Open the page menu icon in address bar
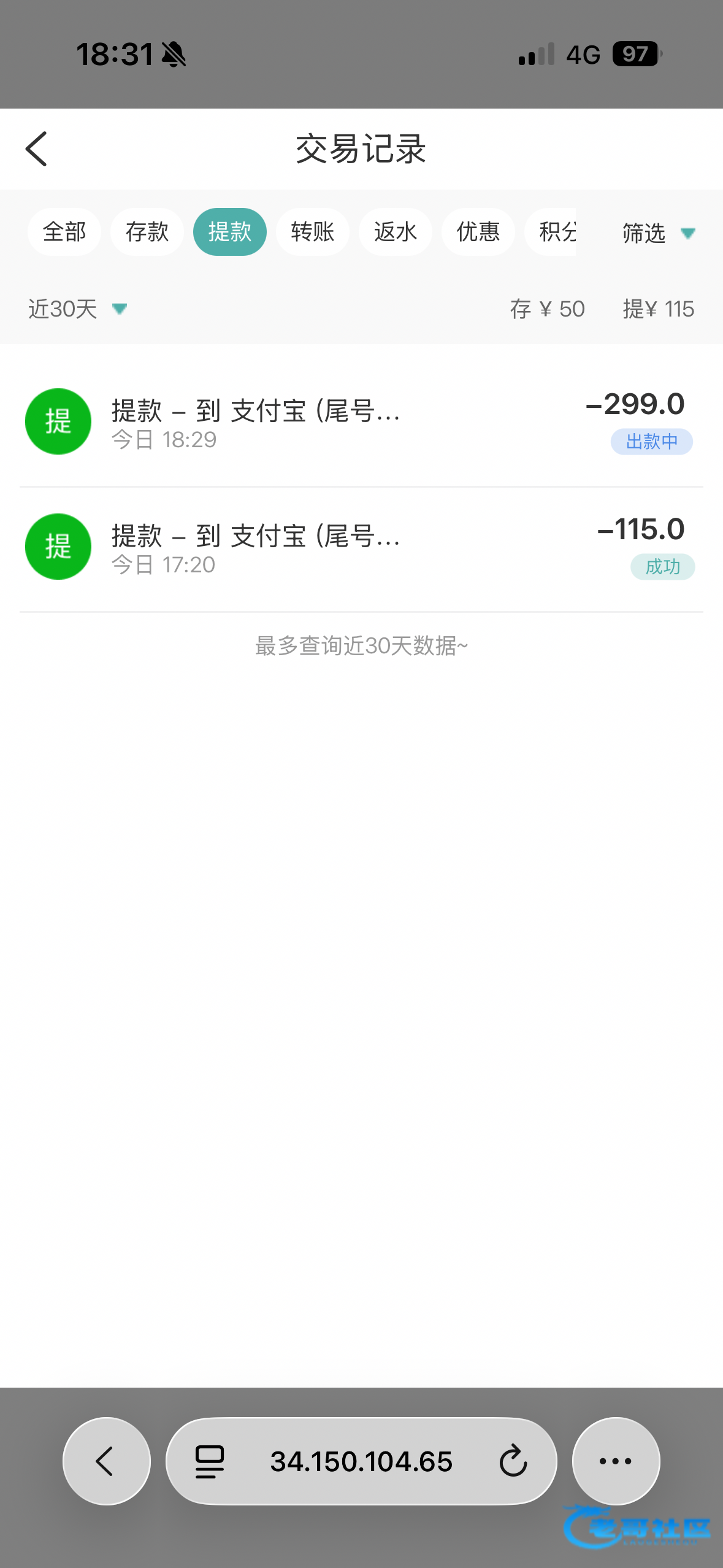723x1568 pixels. pyautogui.click(x=209, y=1461)
